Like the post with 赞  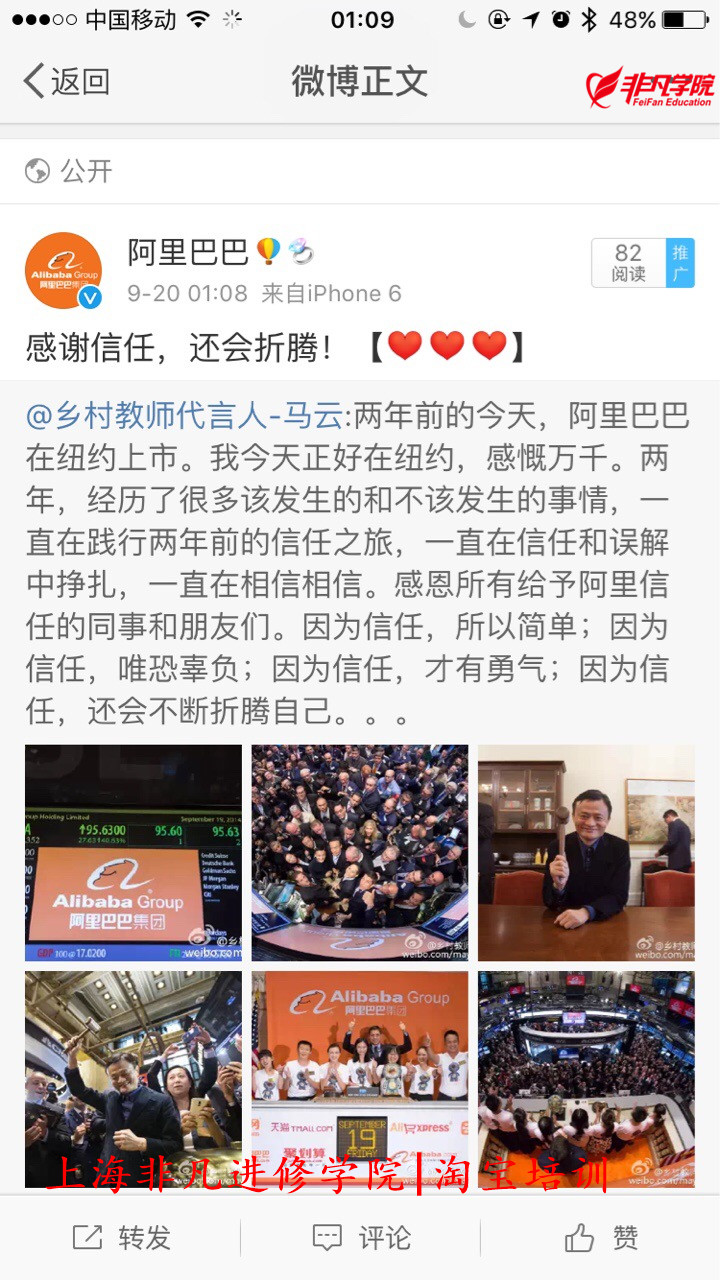[x=601, y=1238]
